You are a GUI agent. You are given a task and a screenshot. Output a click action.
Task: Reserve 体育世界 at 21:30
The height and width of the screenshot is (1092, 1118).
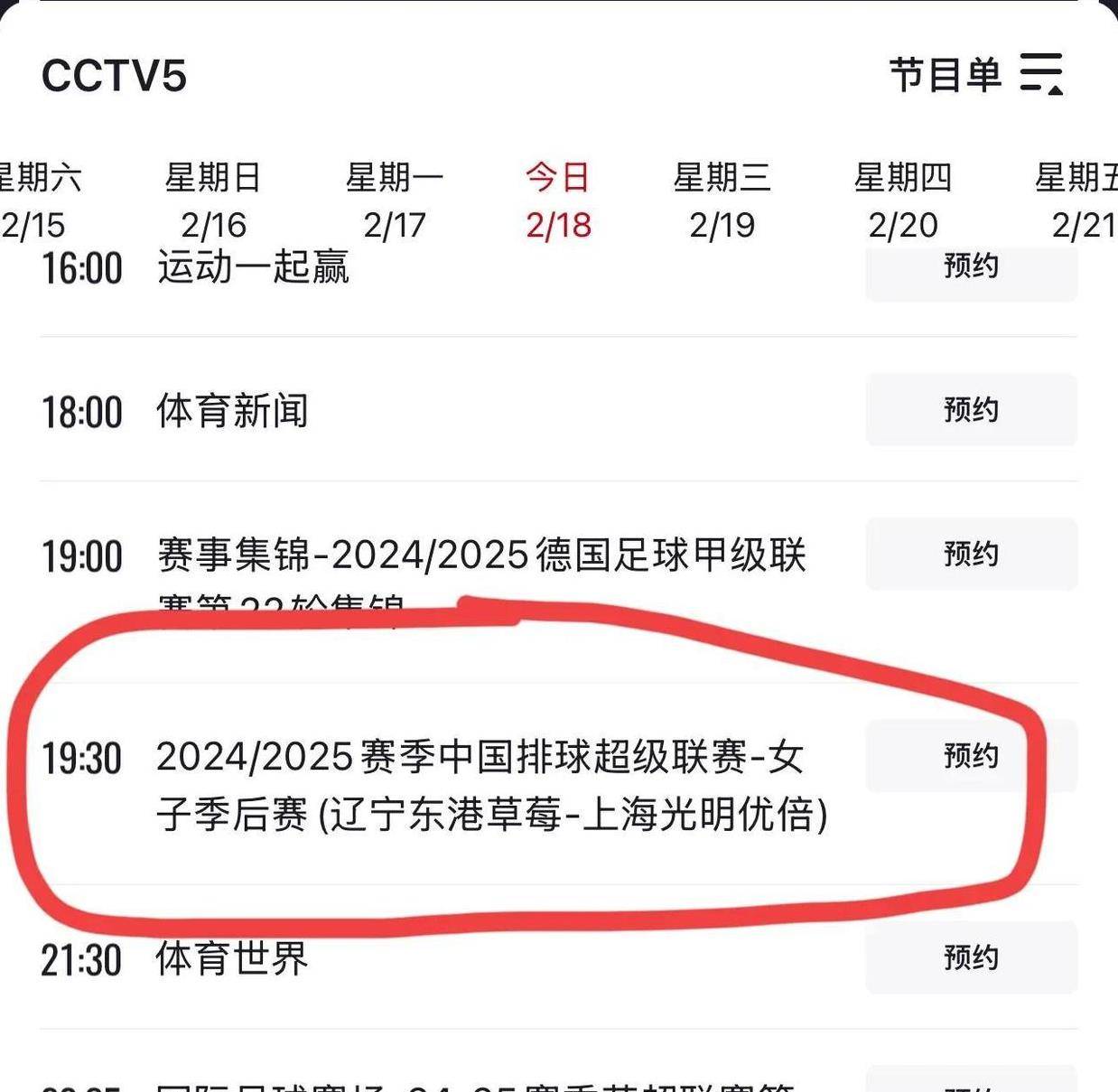click(x=971, y=957)
